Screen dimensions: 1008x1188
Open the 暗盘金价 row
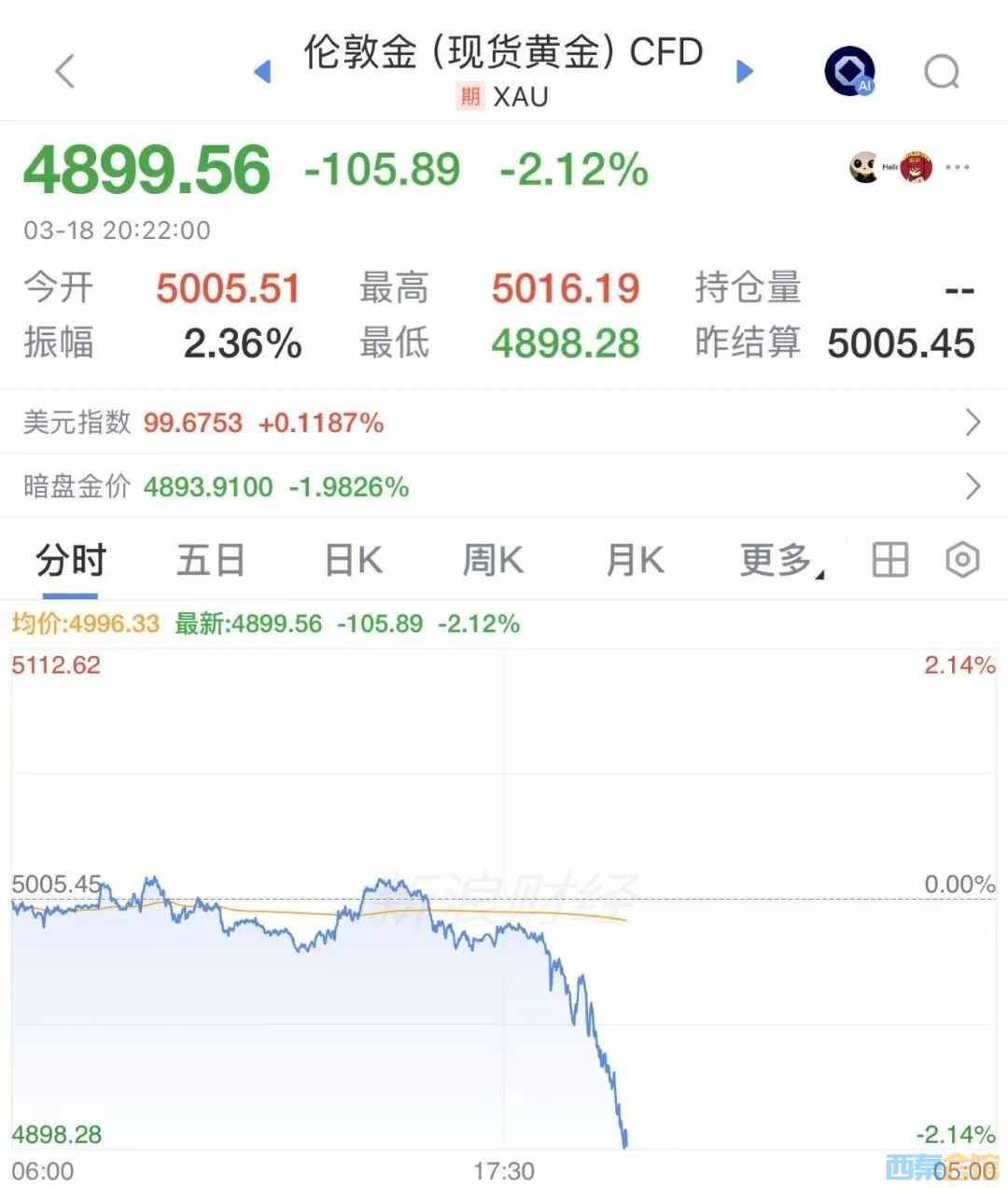504,487
